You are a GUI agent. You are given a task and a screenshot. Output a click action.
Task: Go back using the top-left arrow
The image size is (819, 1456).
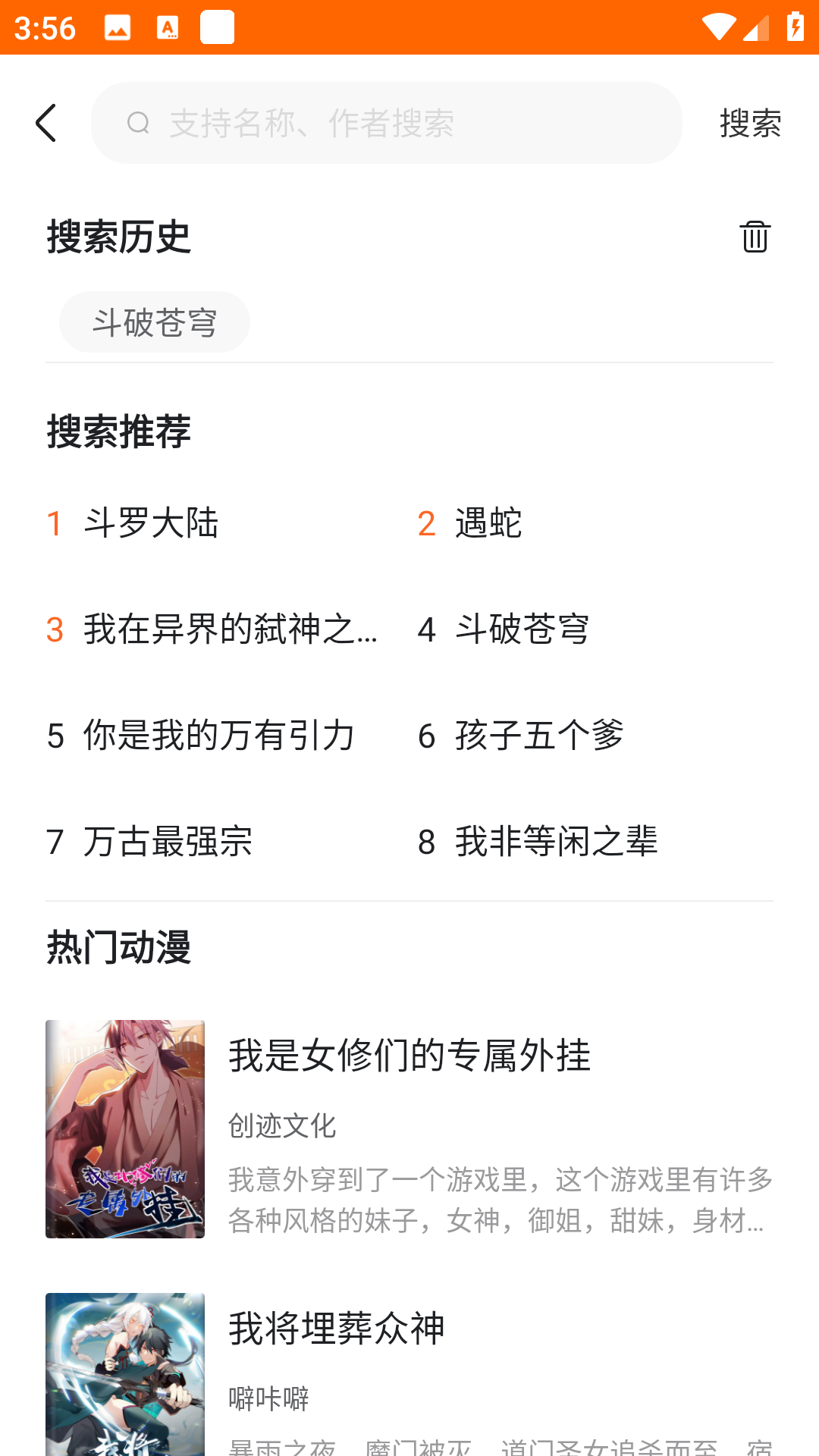tap(45, 123)
